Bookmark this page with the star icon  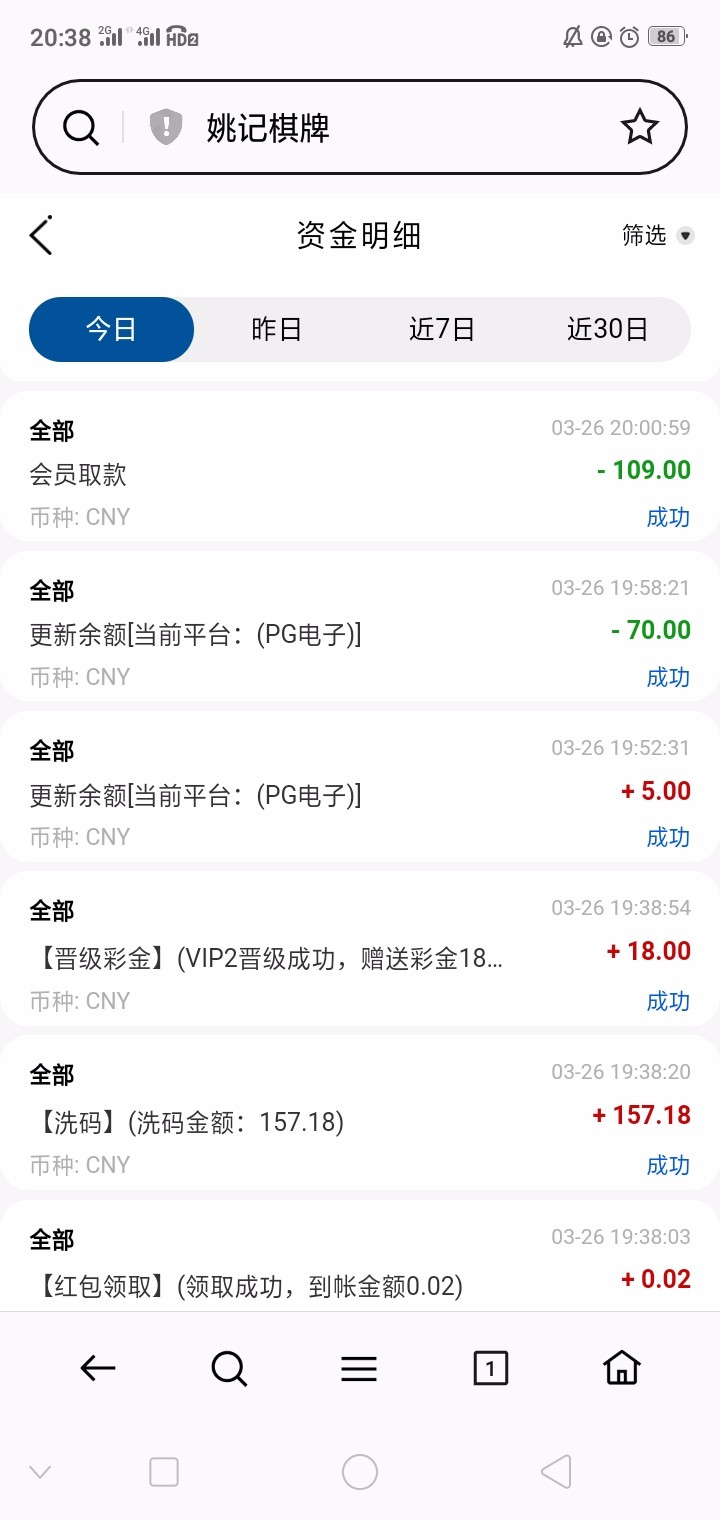tap(639, 128)
